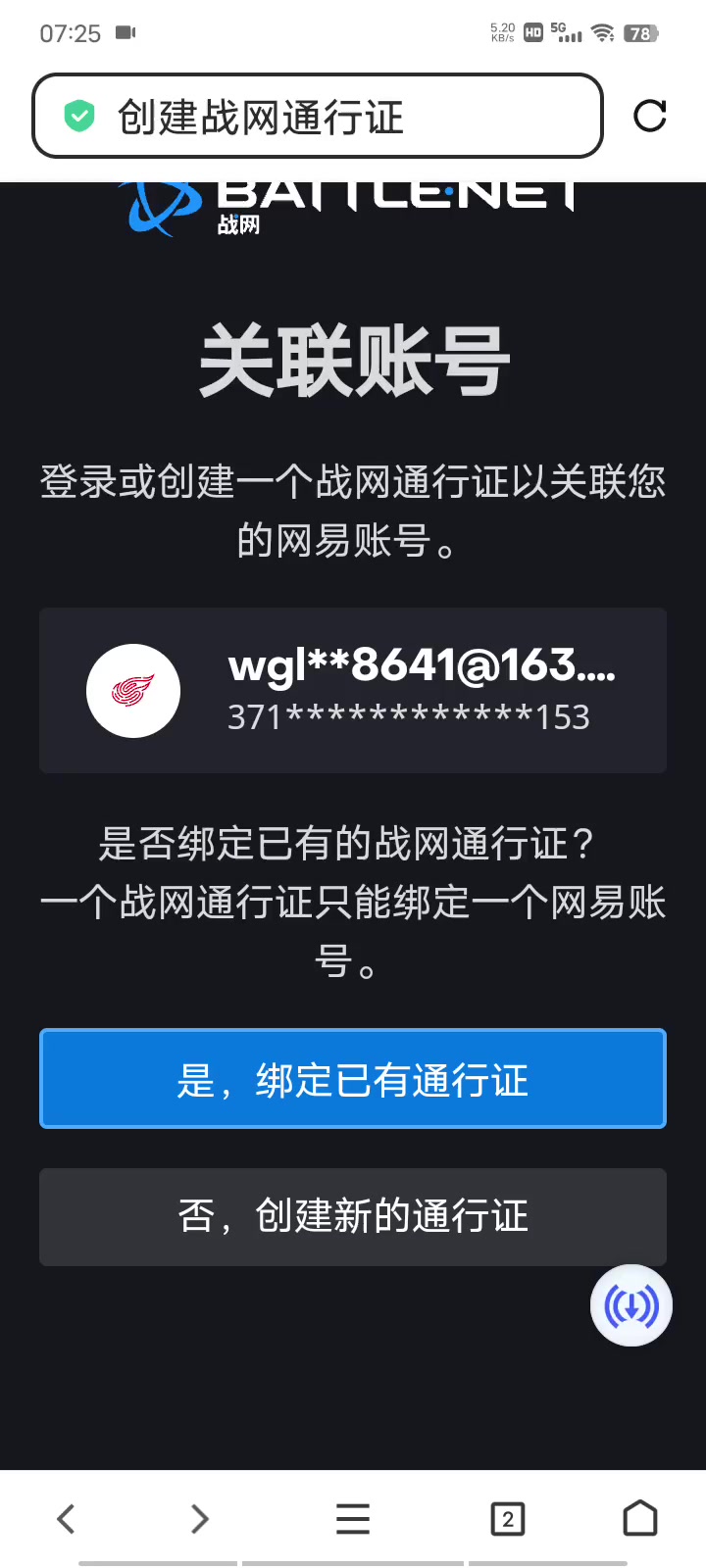The width and height of the screenshot is (706, 1568).
Task: Open the browser menu
Action: pos(353,1519)
